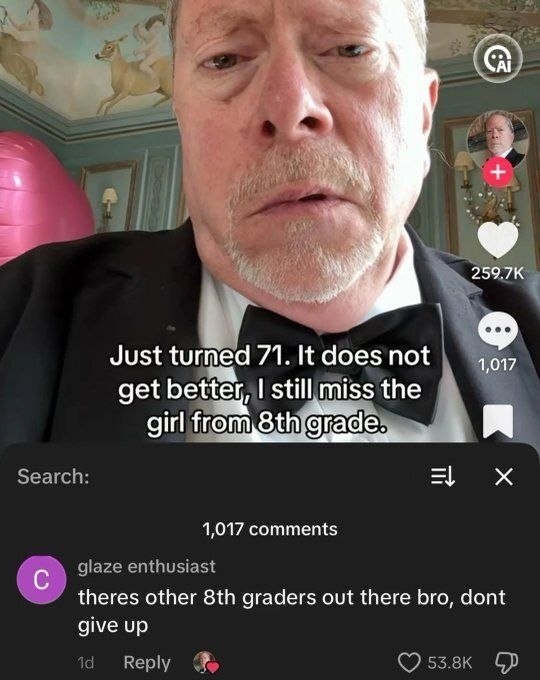Viewport: 540px width, 680px height.
Task: Open the comment sorting options
Action: [x=442, y=477]
